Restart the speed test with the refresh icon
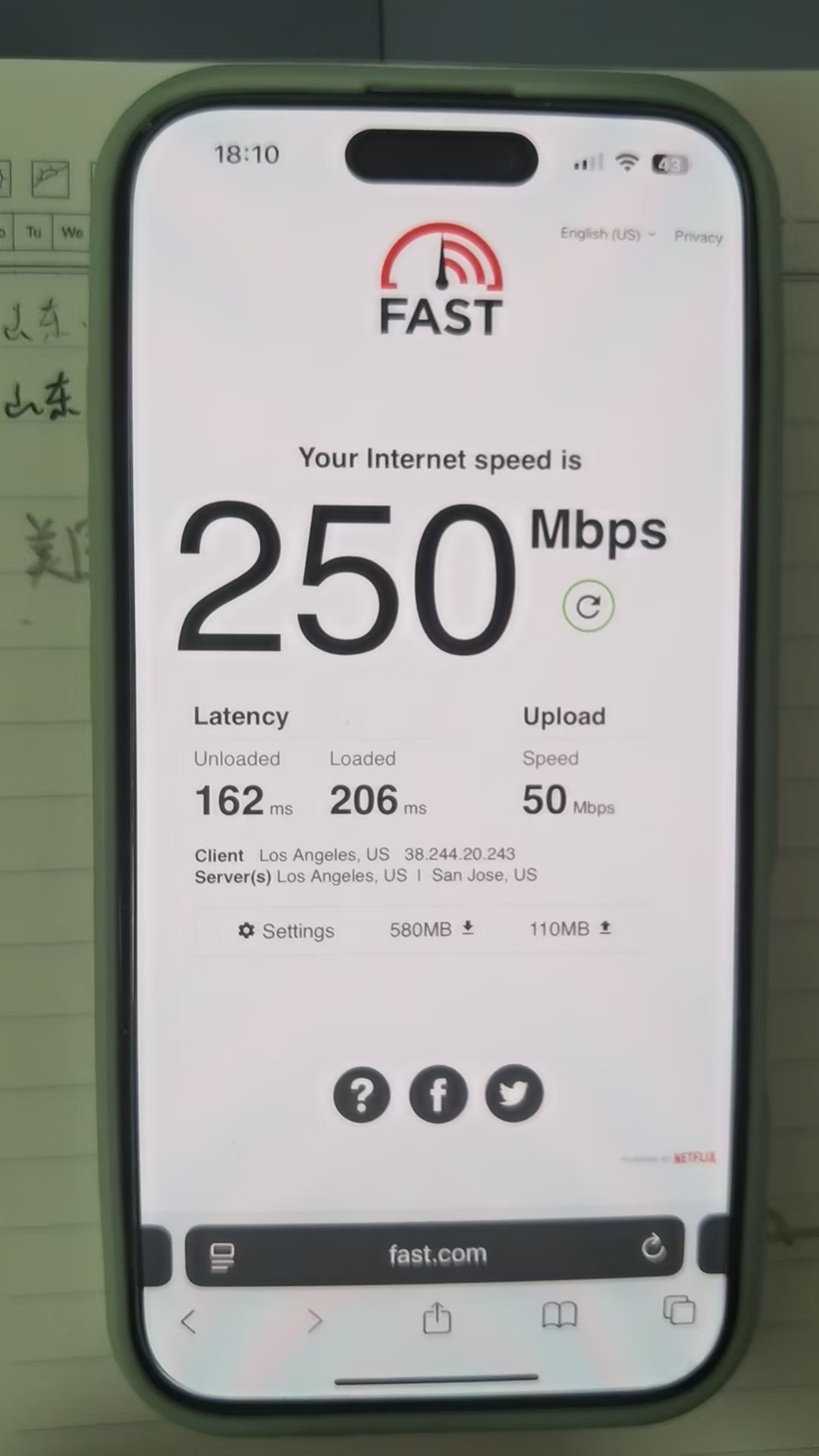Viewport: 819px width, 1456px height. 588,606
